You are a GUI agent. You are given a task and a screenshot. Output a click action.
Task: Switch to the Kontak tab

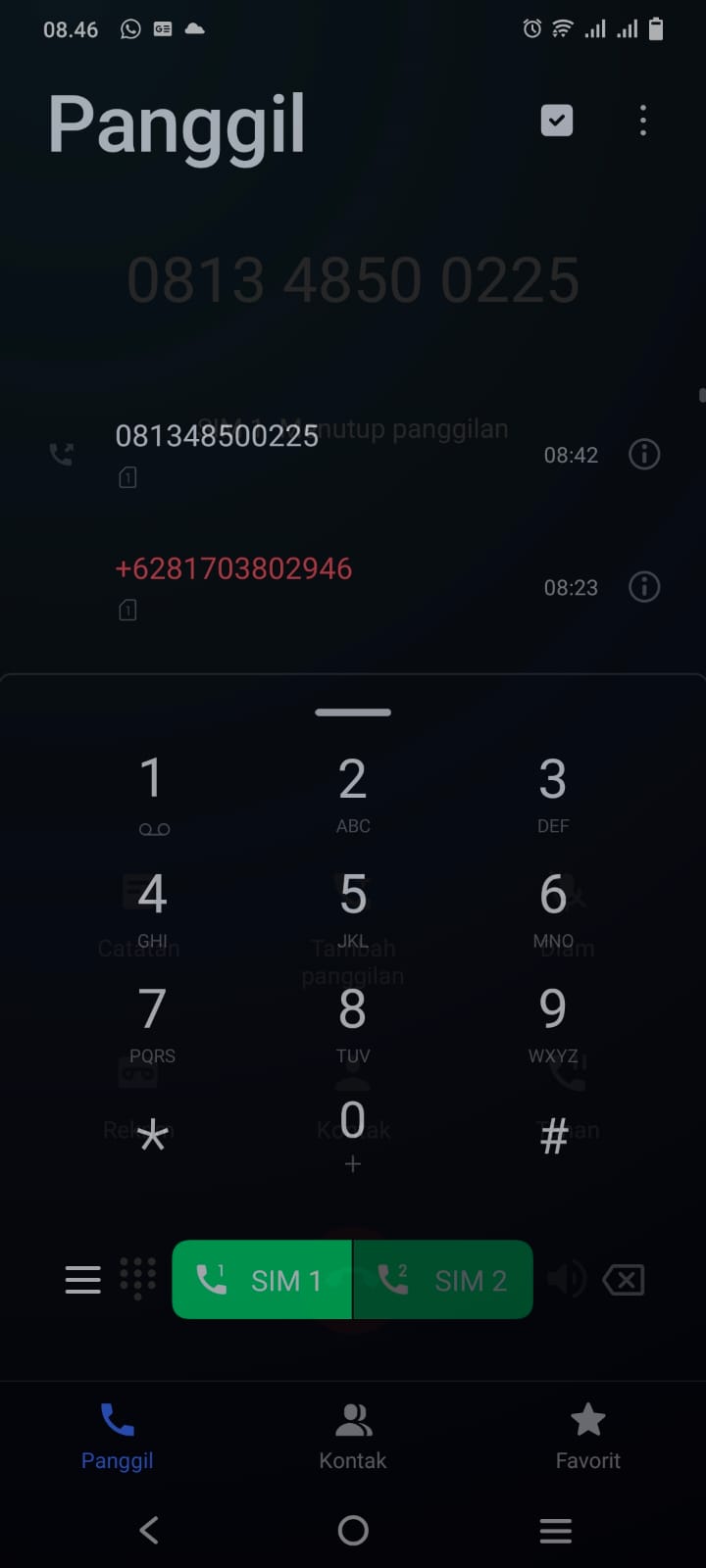tap(353, 1436)
